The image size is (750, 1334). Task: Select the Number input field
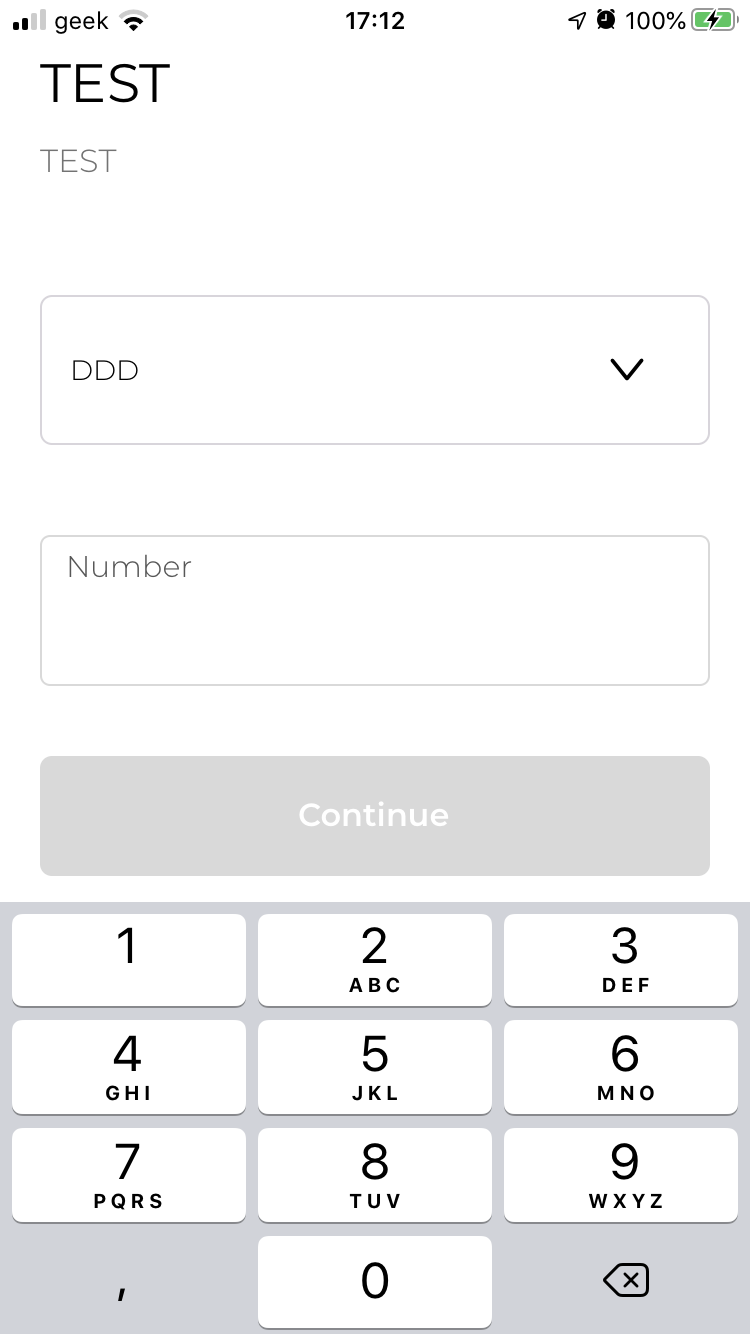375,610
